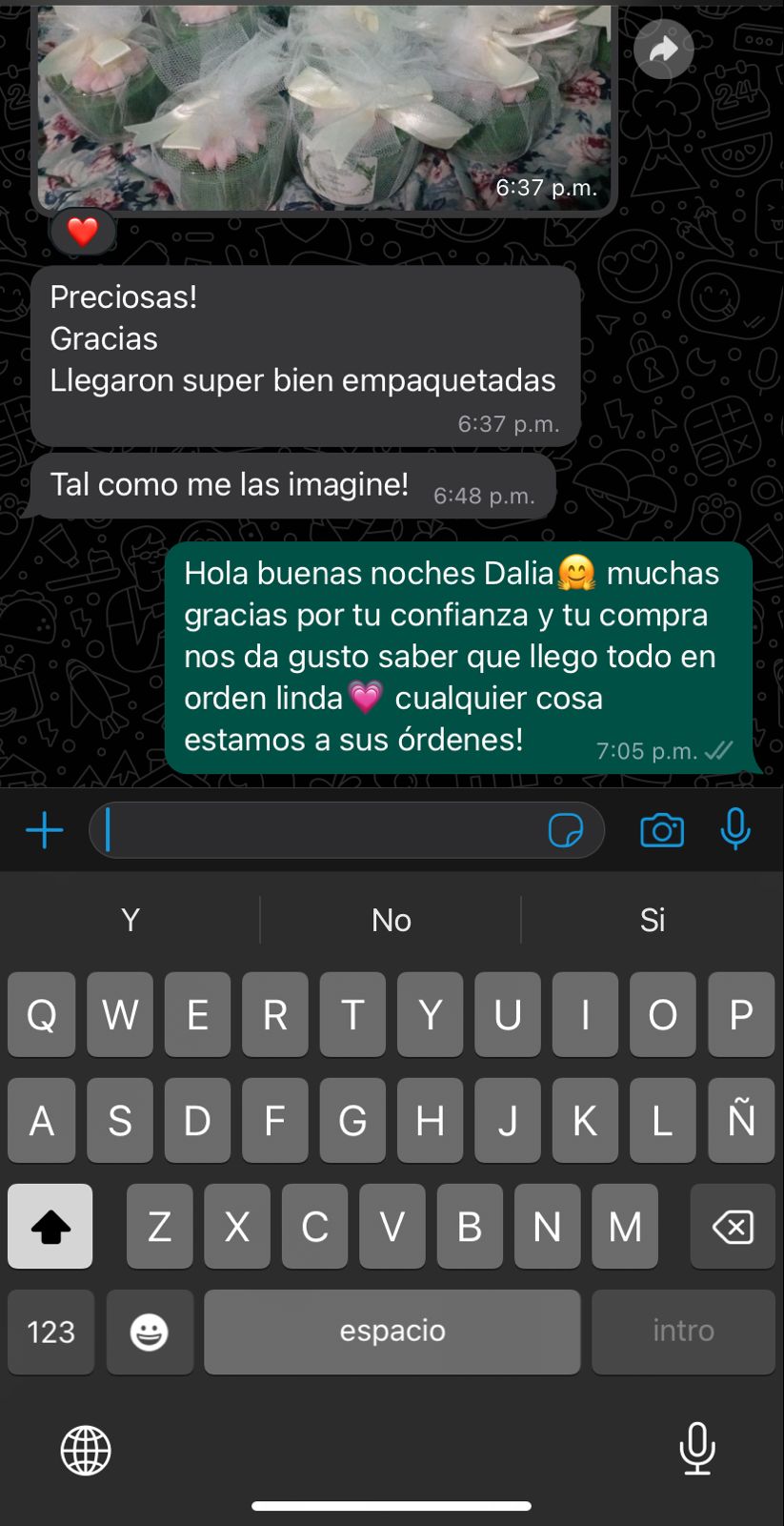
Task: Tap the red heart reaction on the photo
Action: coord(82,231)
